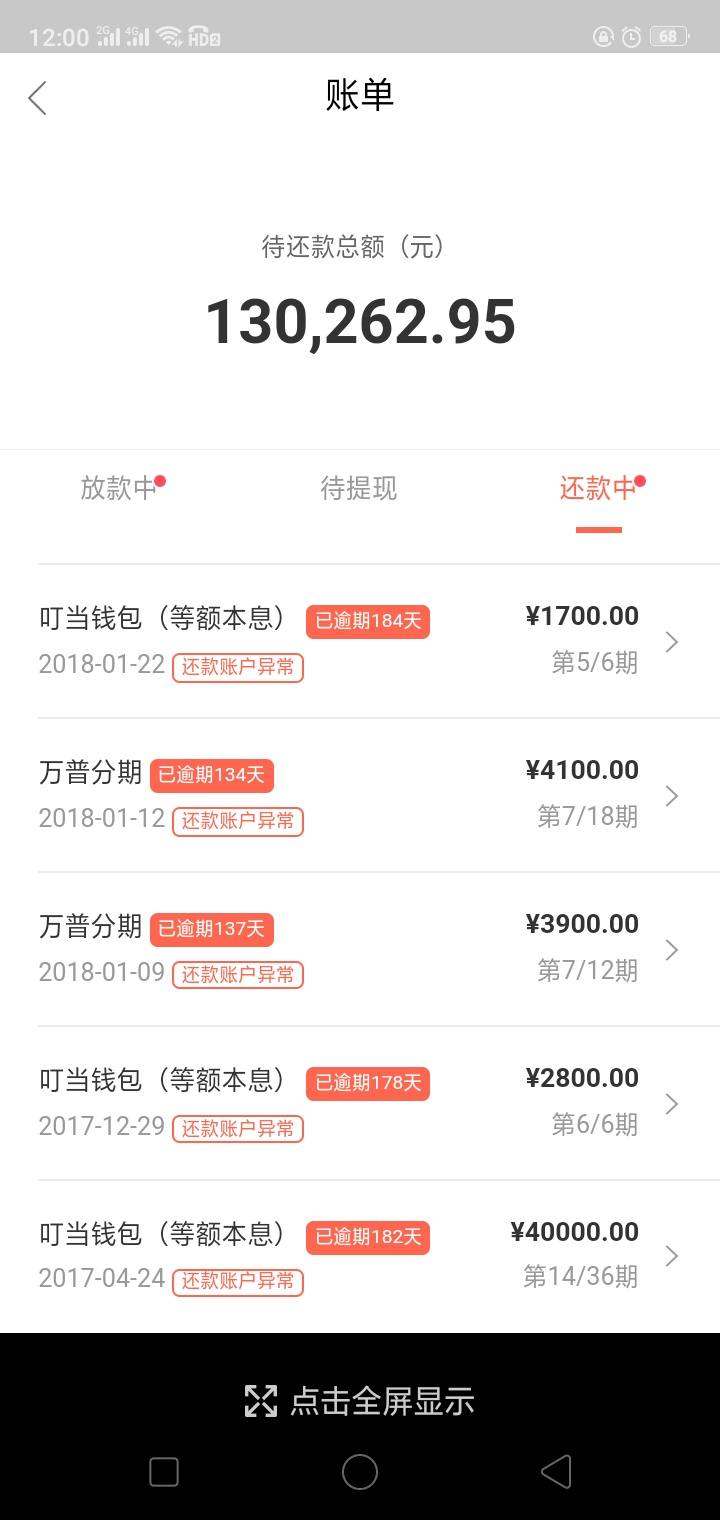The width and height of the screenshot is (720, 1520).
Task: Tap the system home button
Action: coord(360,1471)
